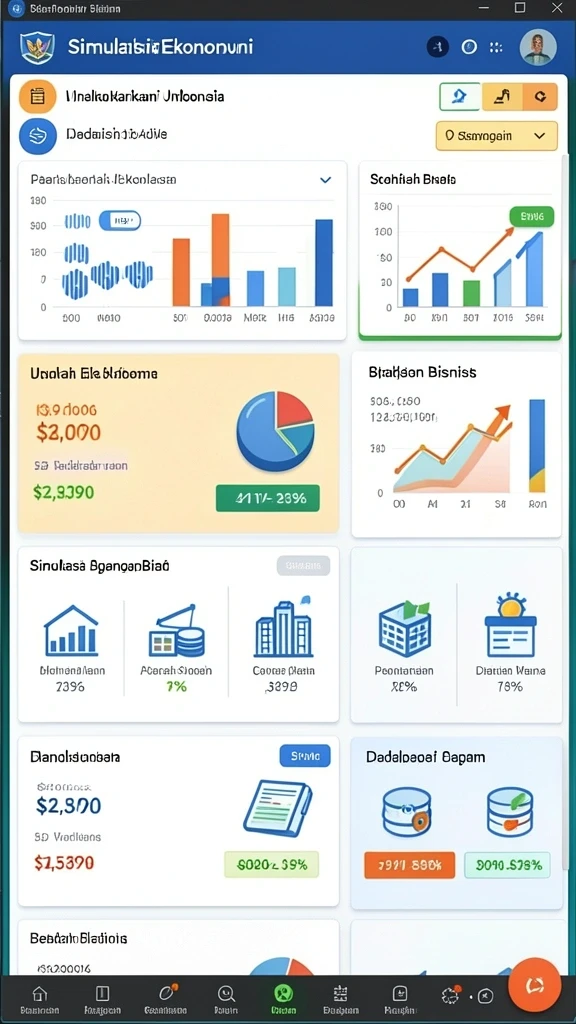Tap the orange refresh button near the top
The image size is (576, 1024).
[539, 97]
